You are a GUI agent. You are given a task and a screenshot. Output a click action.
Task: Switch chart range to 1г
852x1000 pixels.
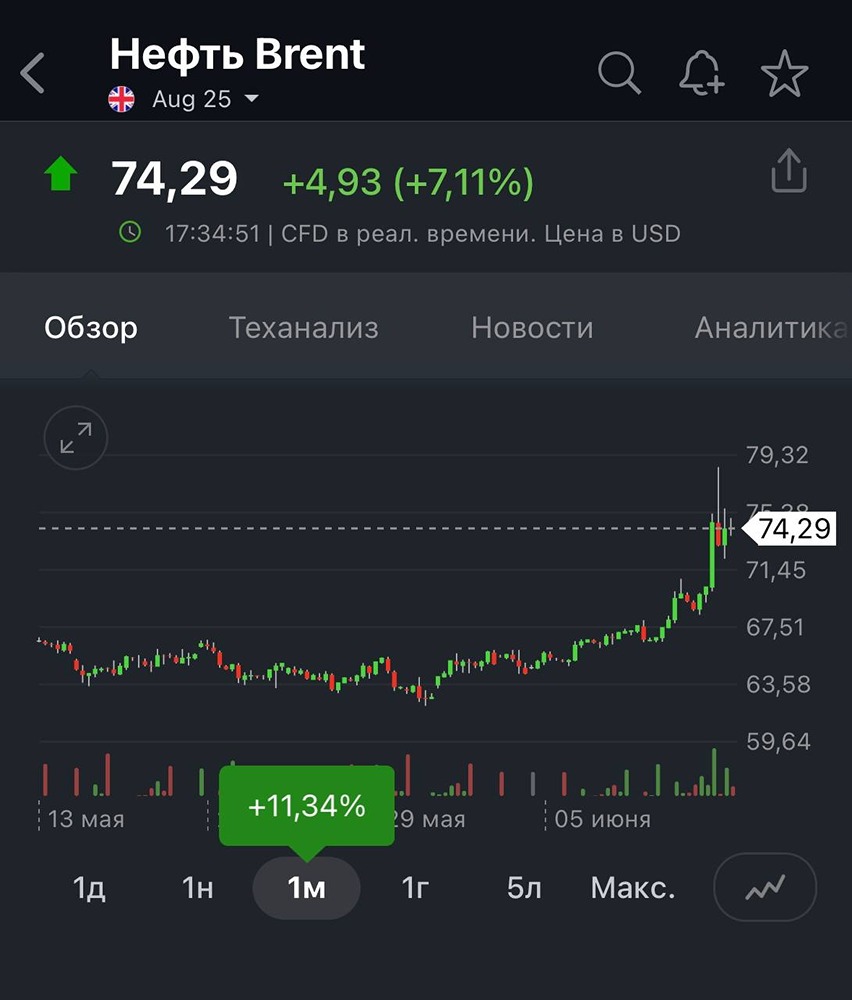point(415,888)
